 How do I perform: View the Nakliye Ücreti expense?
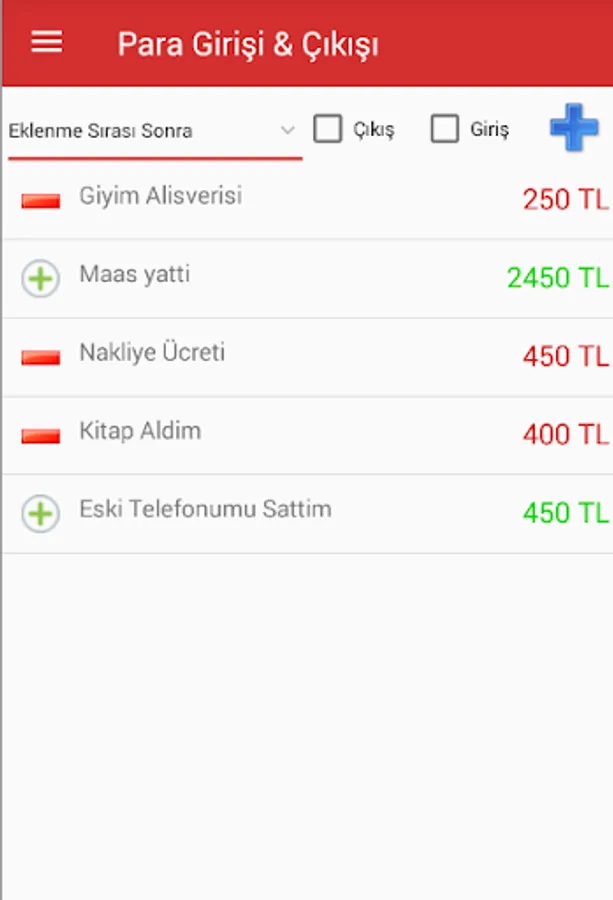pyautogui.click(x=306, y=355)
